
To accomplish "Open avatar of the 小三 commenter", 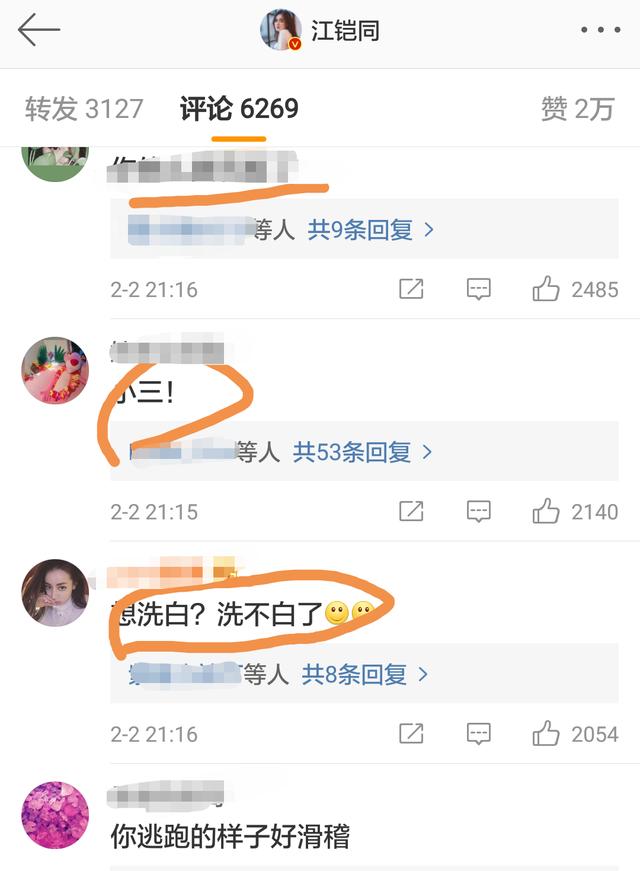I will pos(55,370).
